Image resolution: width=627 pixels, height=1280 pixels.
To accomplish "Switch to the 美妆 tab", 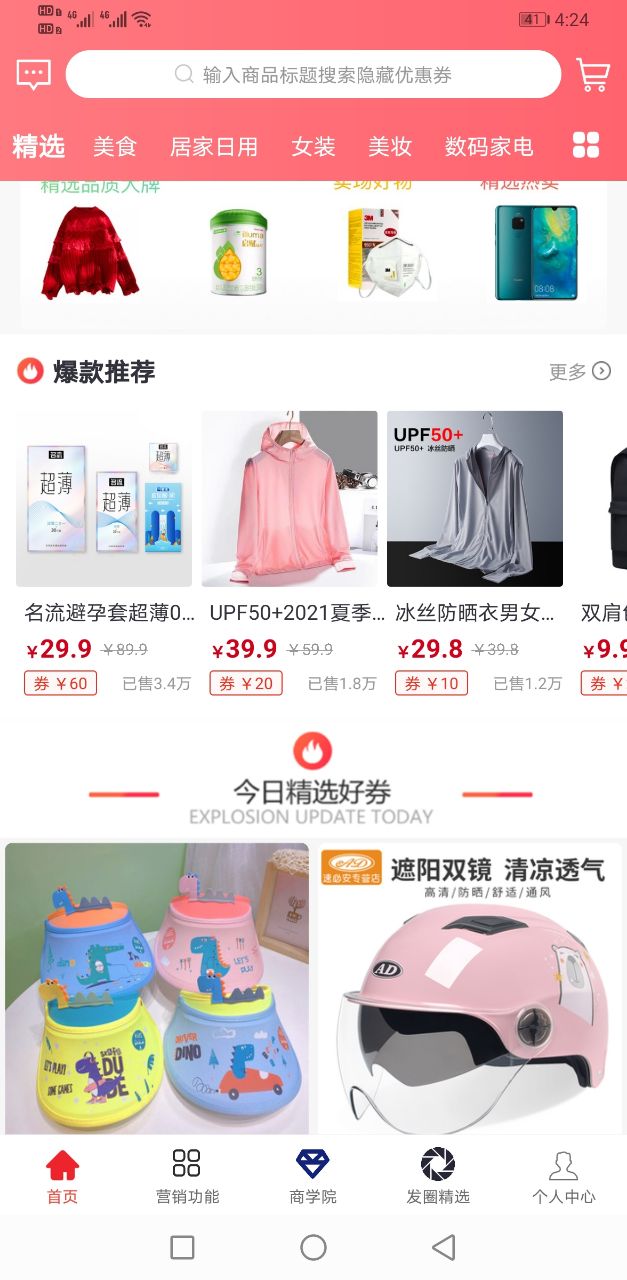I will coord(390,147).
